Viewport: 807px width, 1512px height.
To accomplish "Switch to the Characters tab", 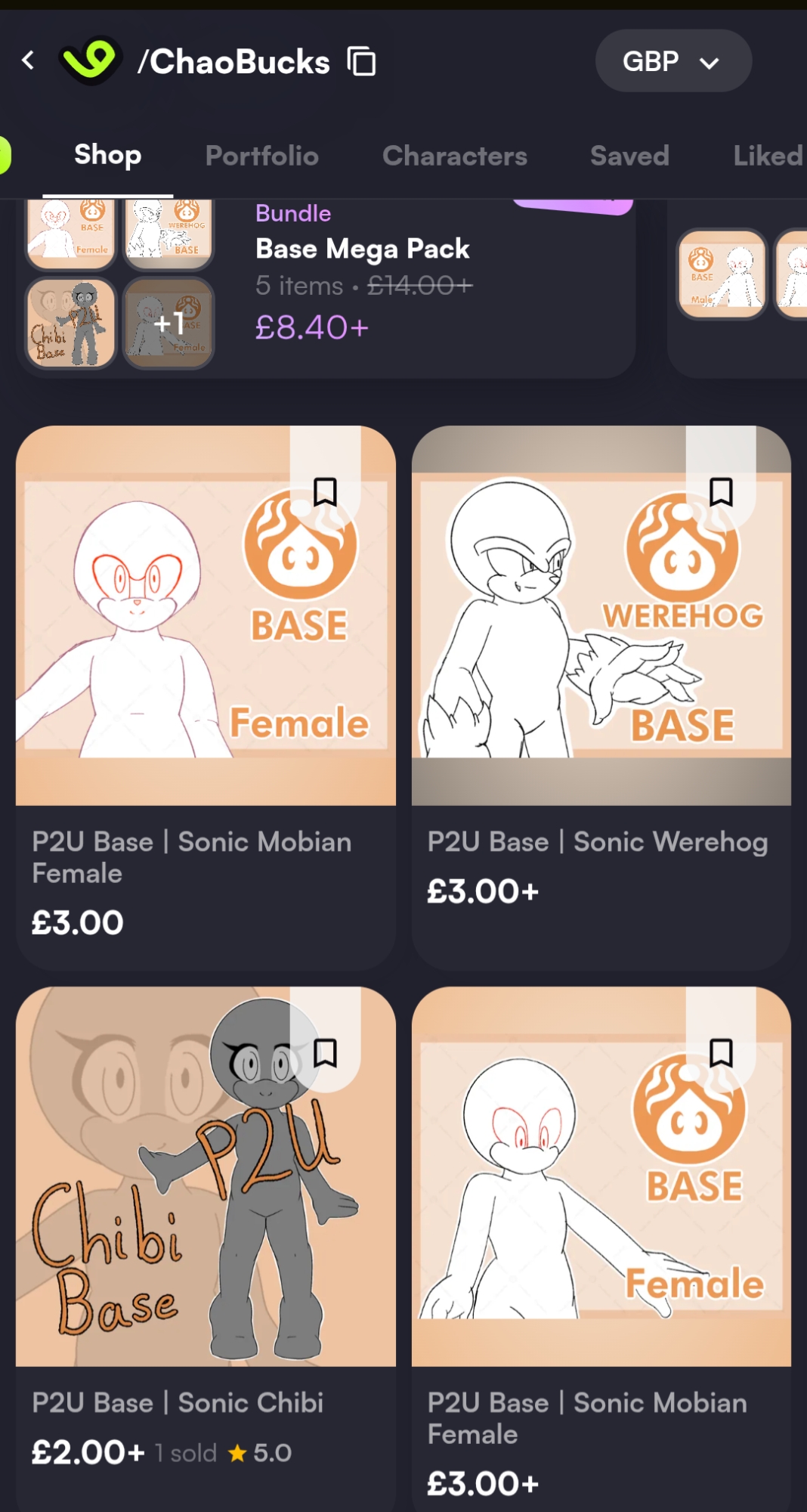I will click(454, 156).
